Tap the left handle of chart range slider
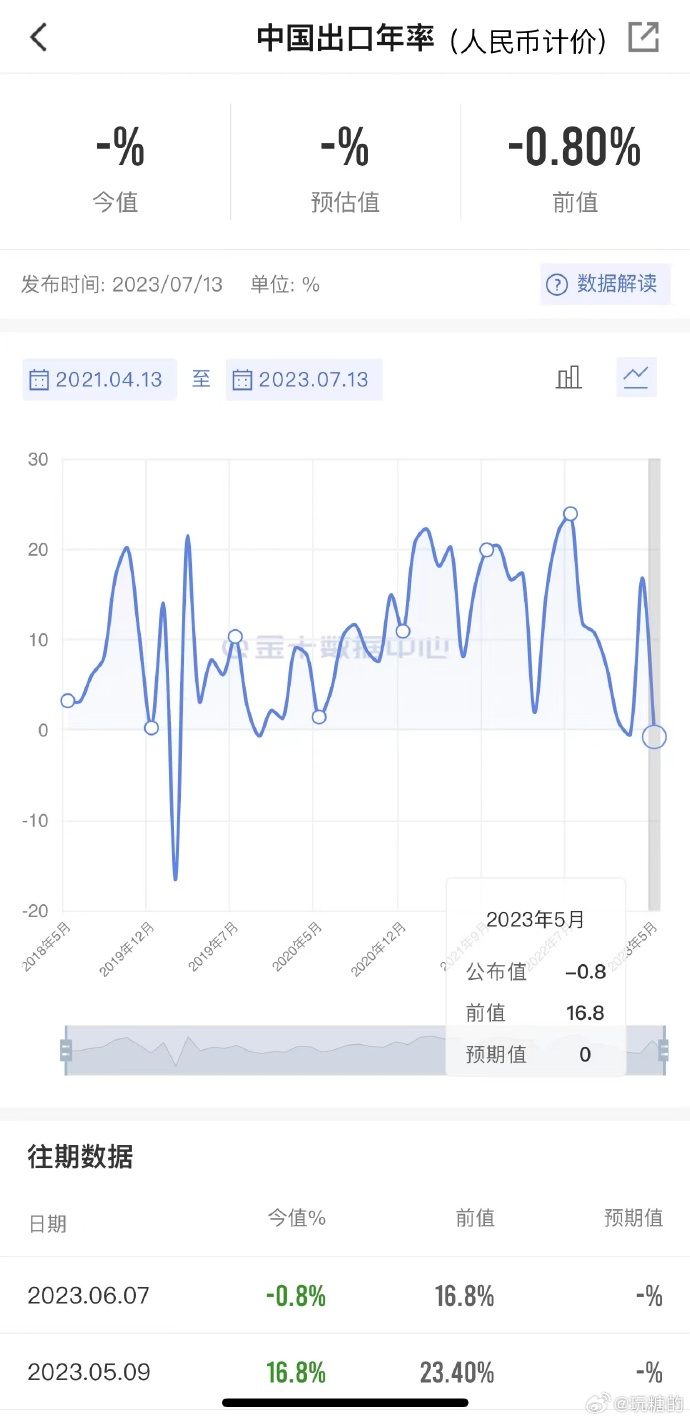This screenshot has width=690, height=1420. pos(66,1050)
